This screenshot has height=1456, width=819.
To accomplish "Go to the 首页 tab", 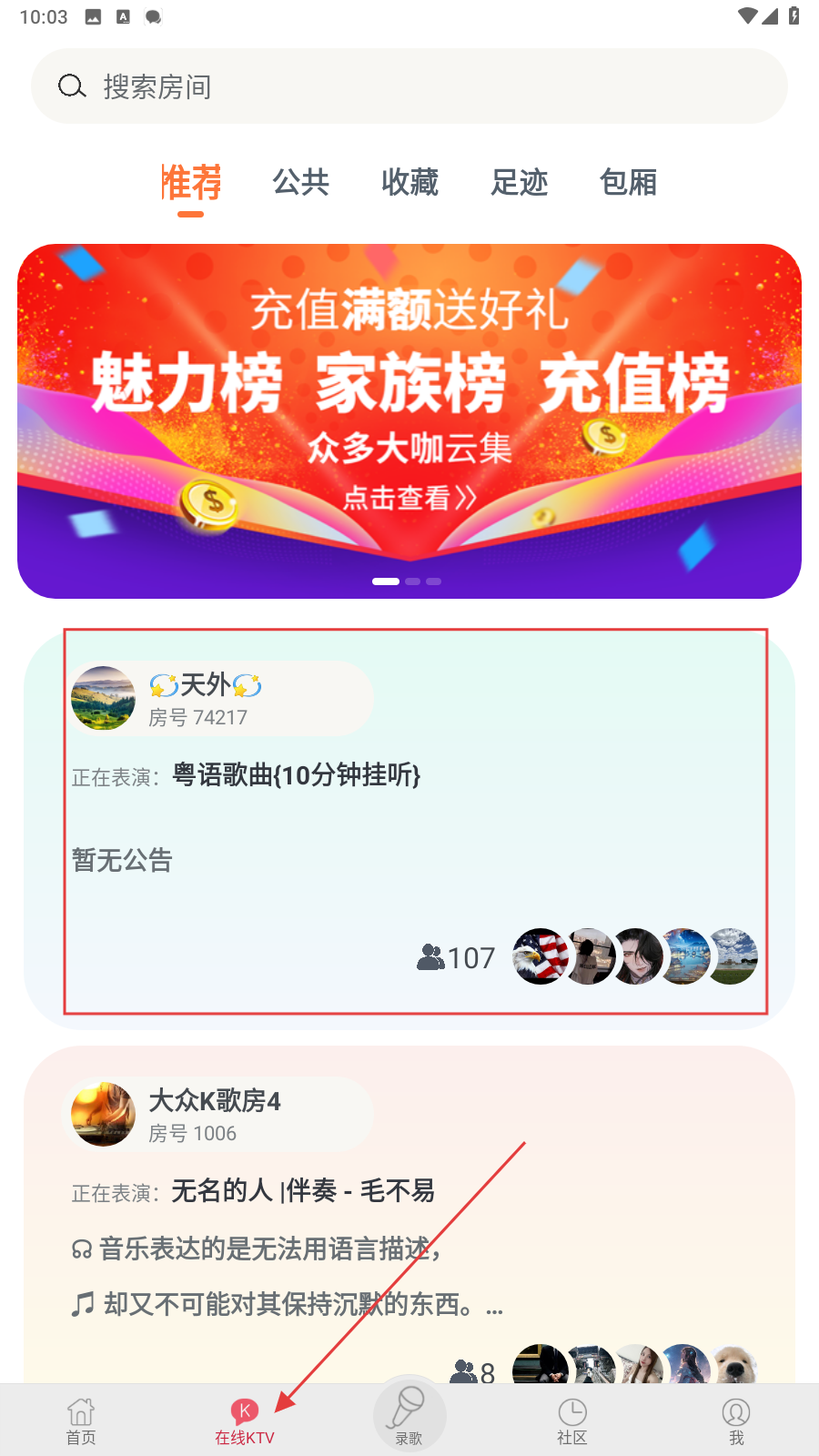I will tap(81, 1421).
